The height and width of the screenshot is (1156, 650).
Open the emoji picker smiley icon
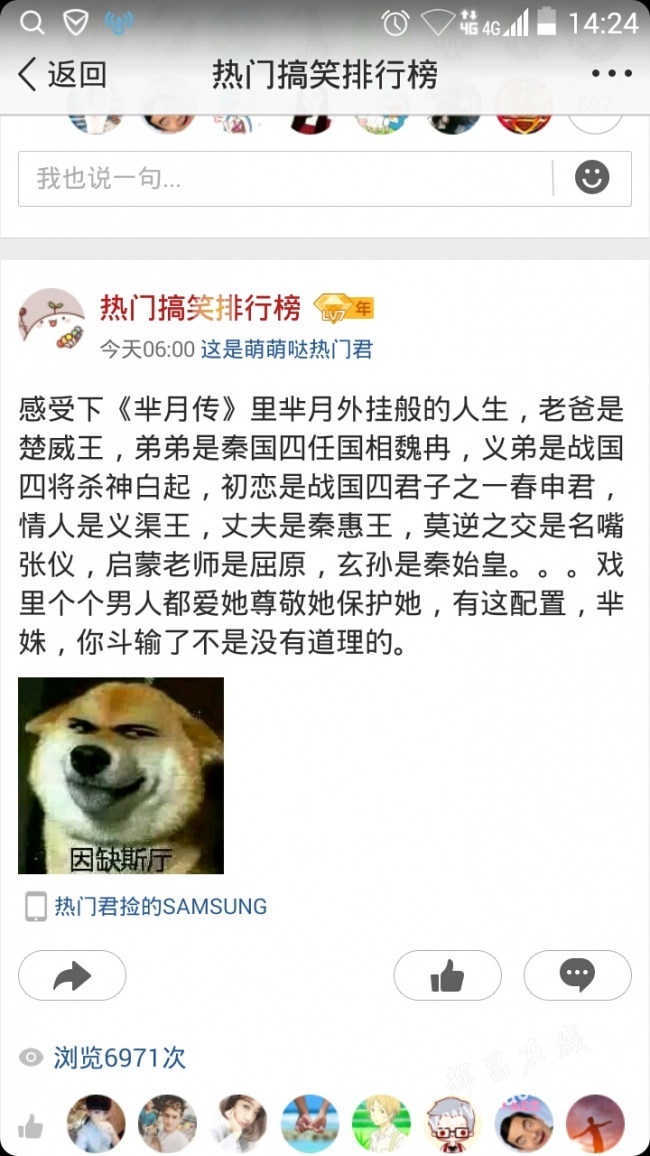click(x=592, y=178)
